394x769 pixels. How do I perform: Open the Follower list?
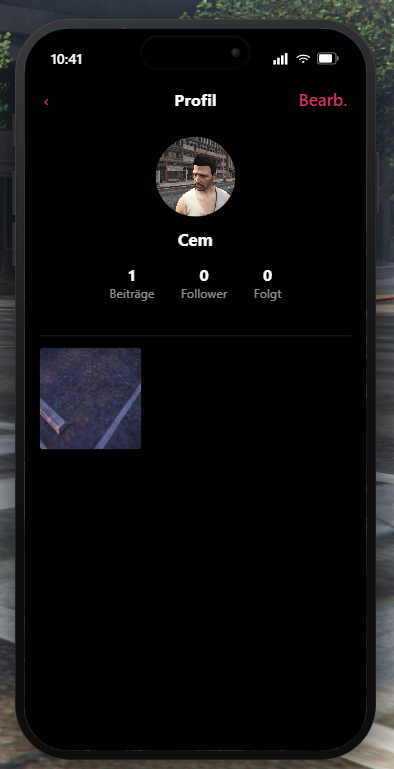tap(204, 284)
